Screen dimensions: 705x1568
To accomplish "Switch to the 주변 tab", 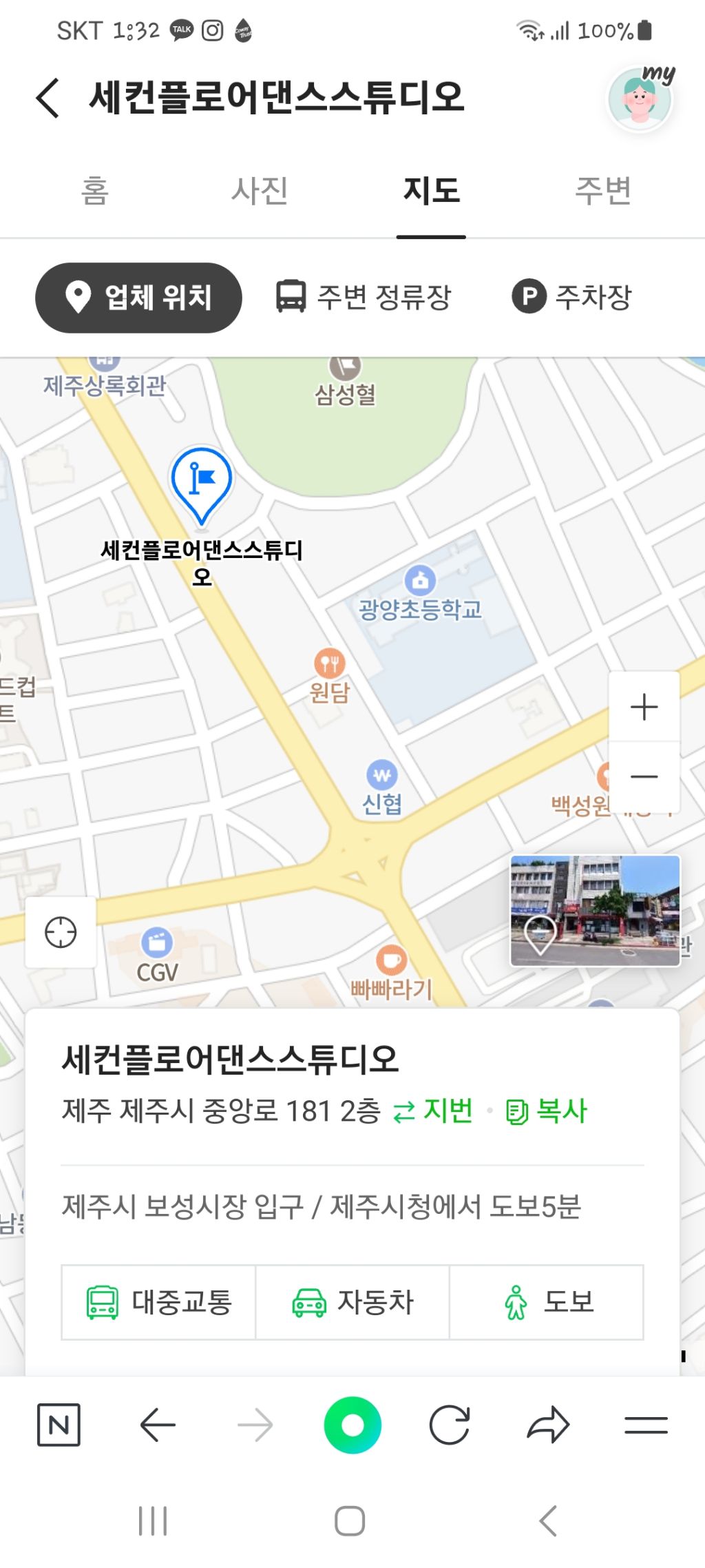I will pyautogui.click(x=603, y=191).
